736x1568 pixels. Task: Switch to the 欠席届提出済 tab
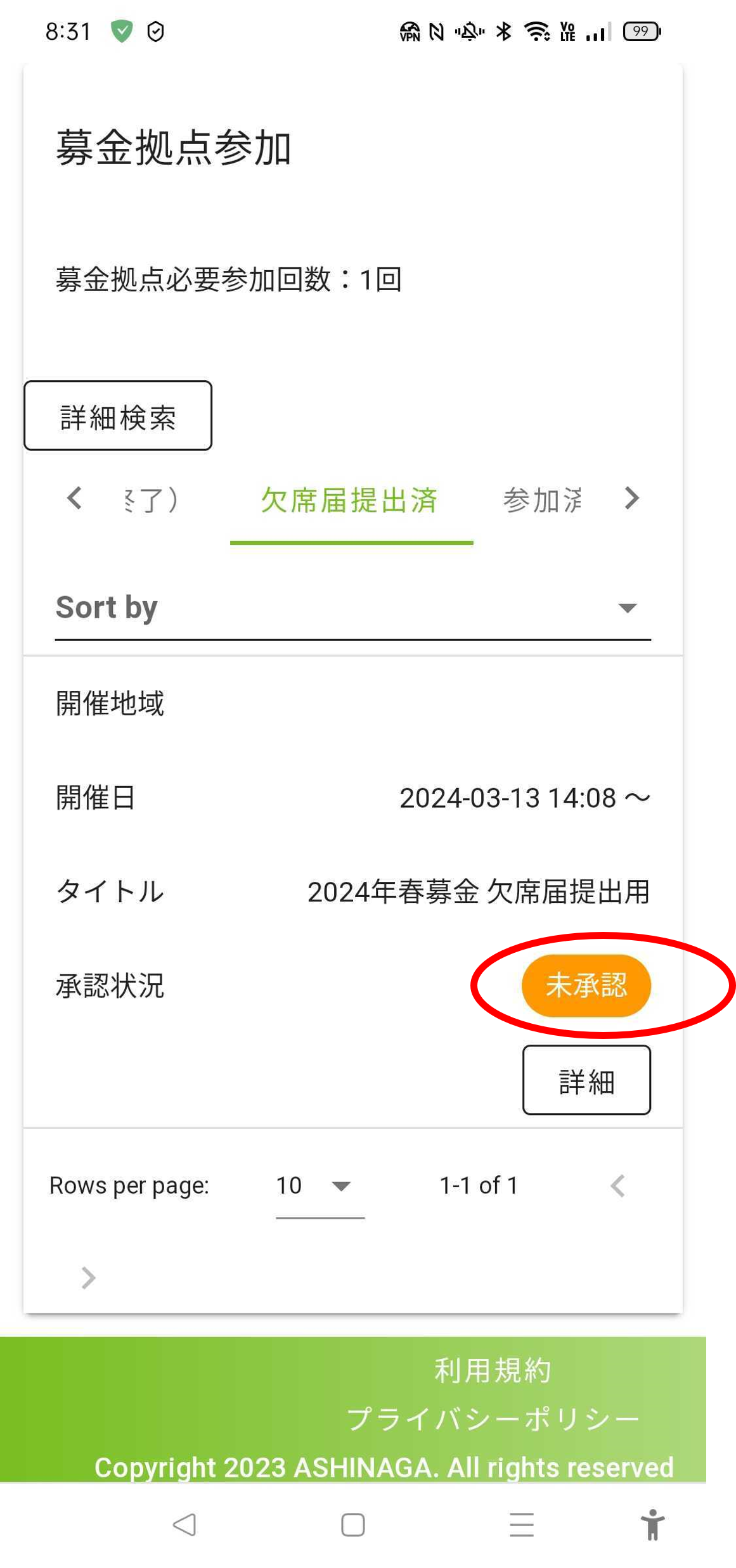351,501
